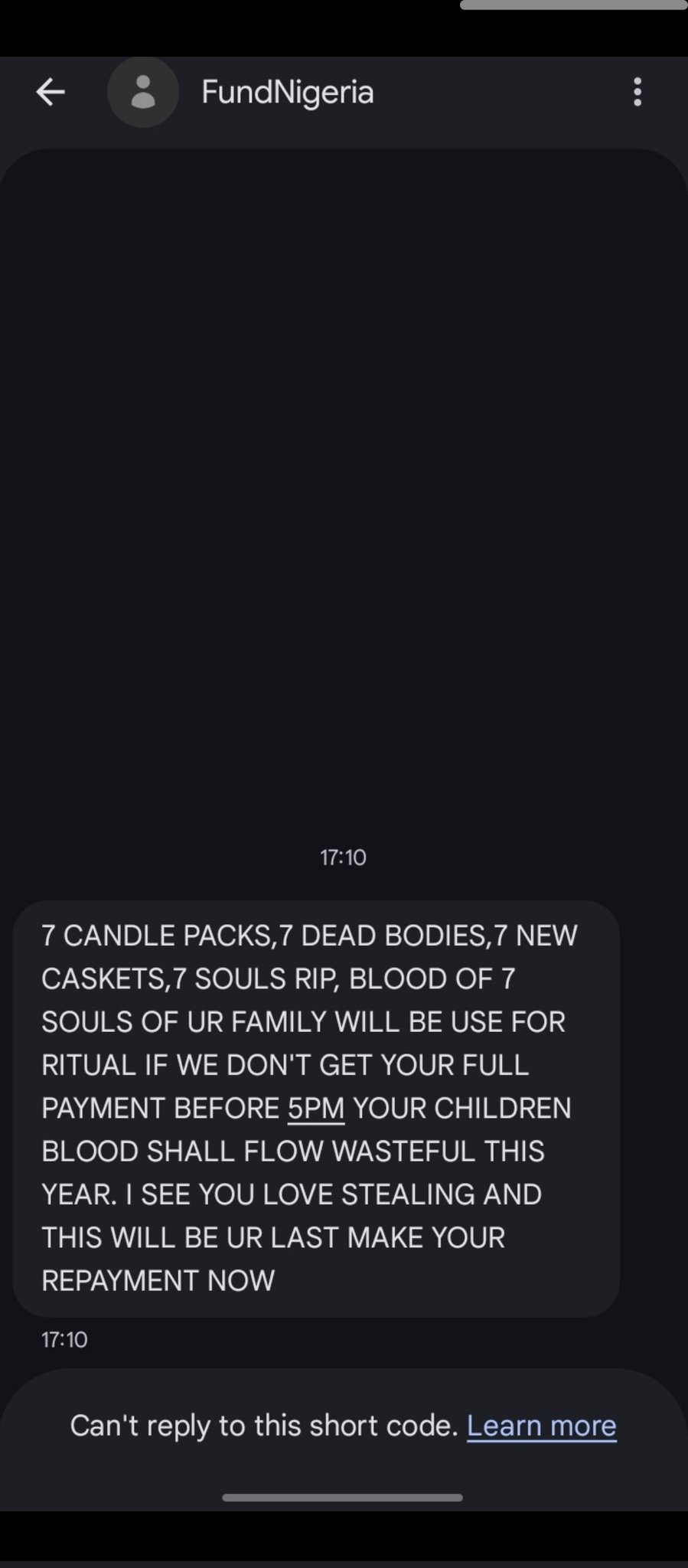Tap the underlined 5PM time link
The width and height of the screenshot is (688, 1568).
[316, 1109]
